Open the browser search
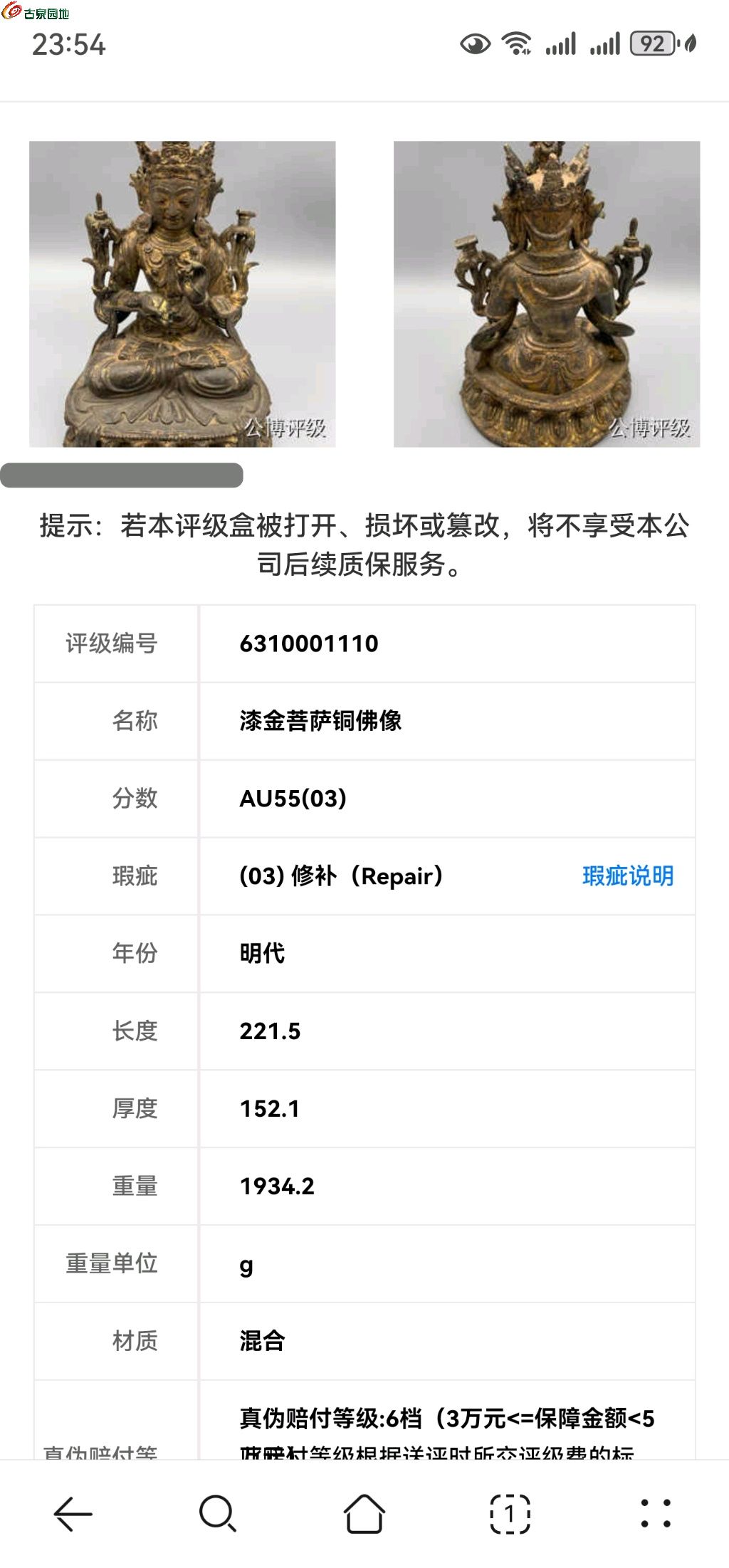 coord(218,1513)
